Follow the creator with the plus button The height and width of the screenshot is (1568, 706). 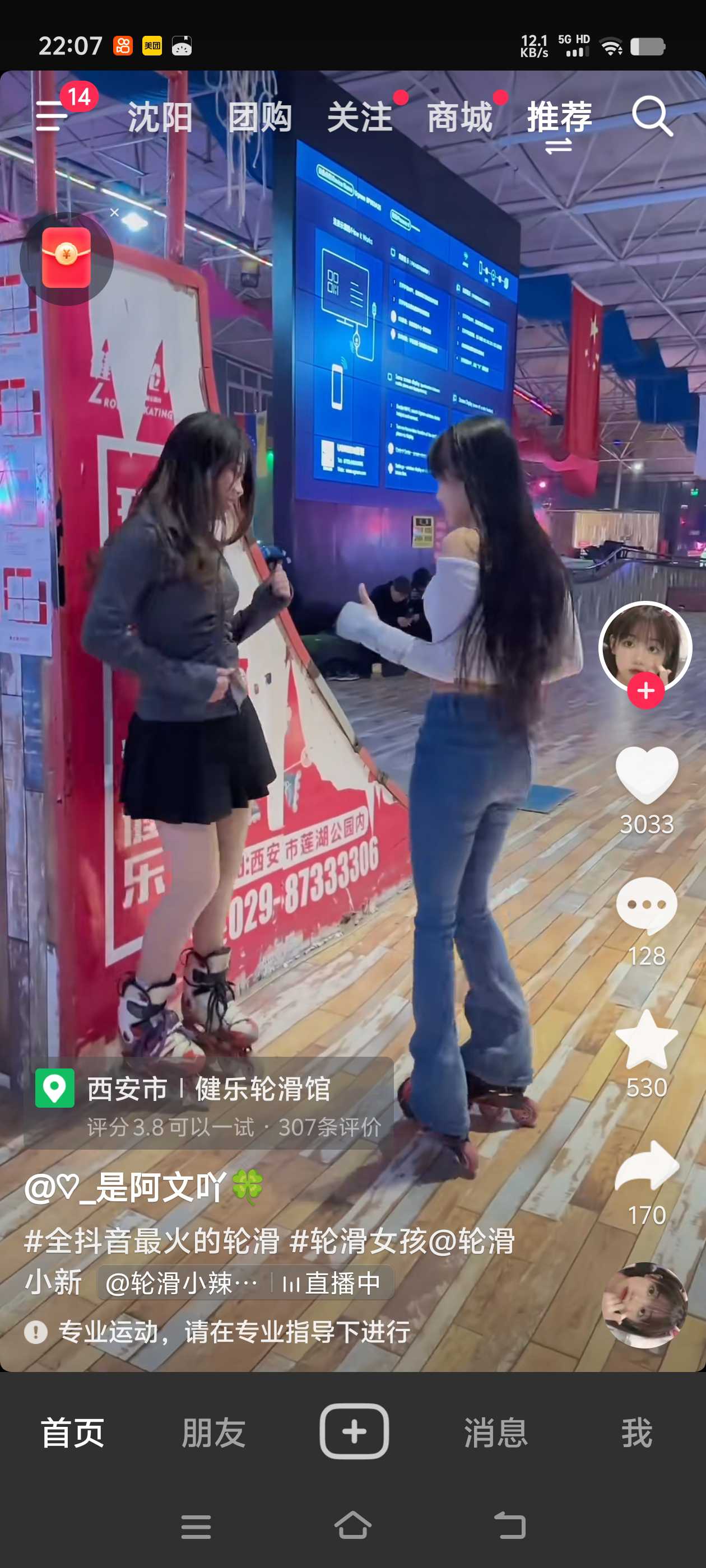(x=645, y=690)
